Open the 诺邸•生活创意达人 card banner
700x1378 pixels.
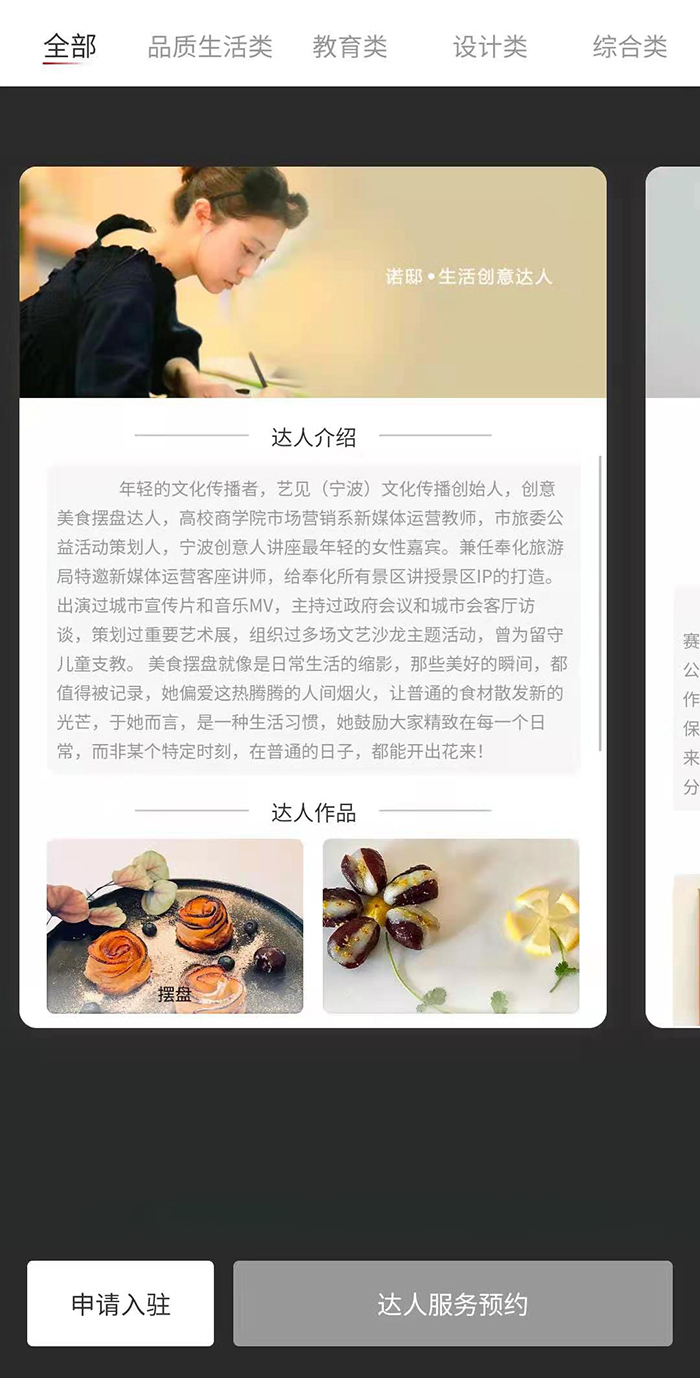coord(312,282)
